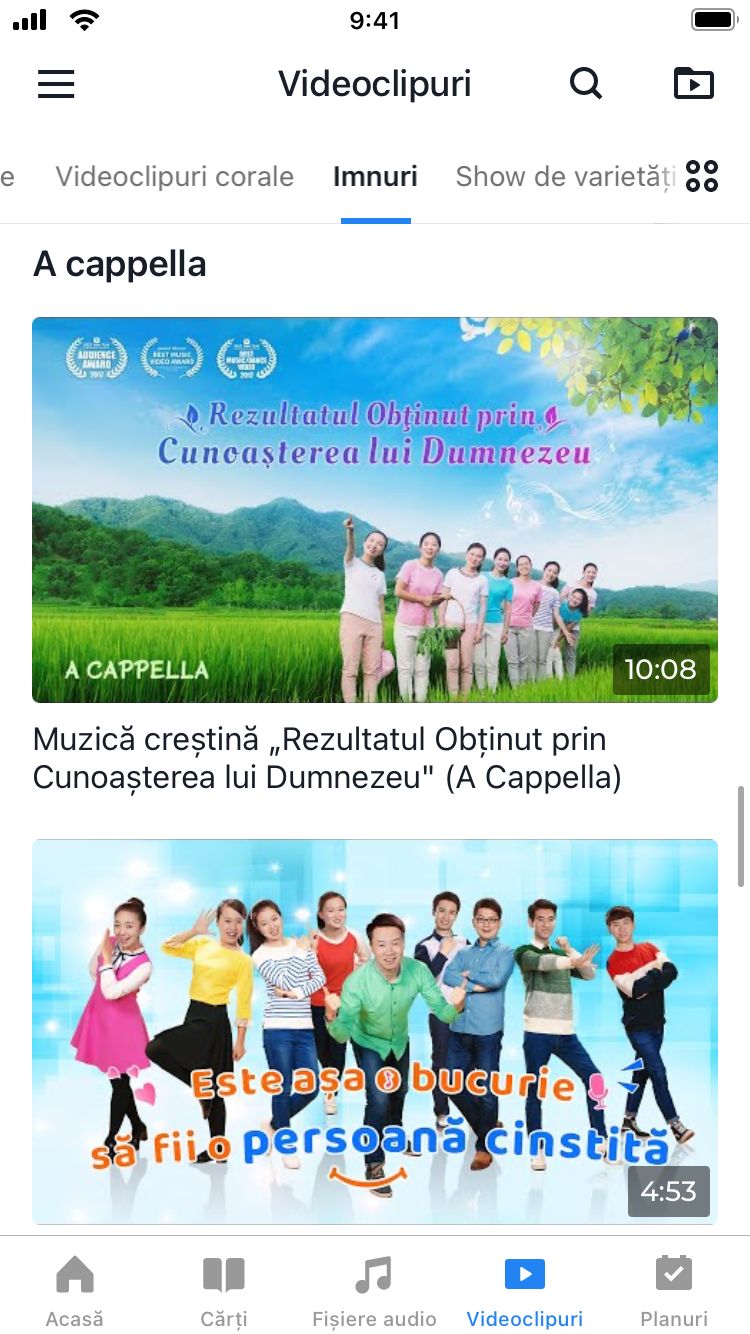This screenshot has height=1334, width=750.
Task: Play the persoană cinstită video
Action: click(375, 1030)
